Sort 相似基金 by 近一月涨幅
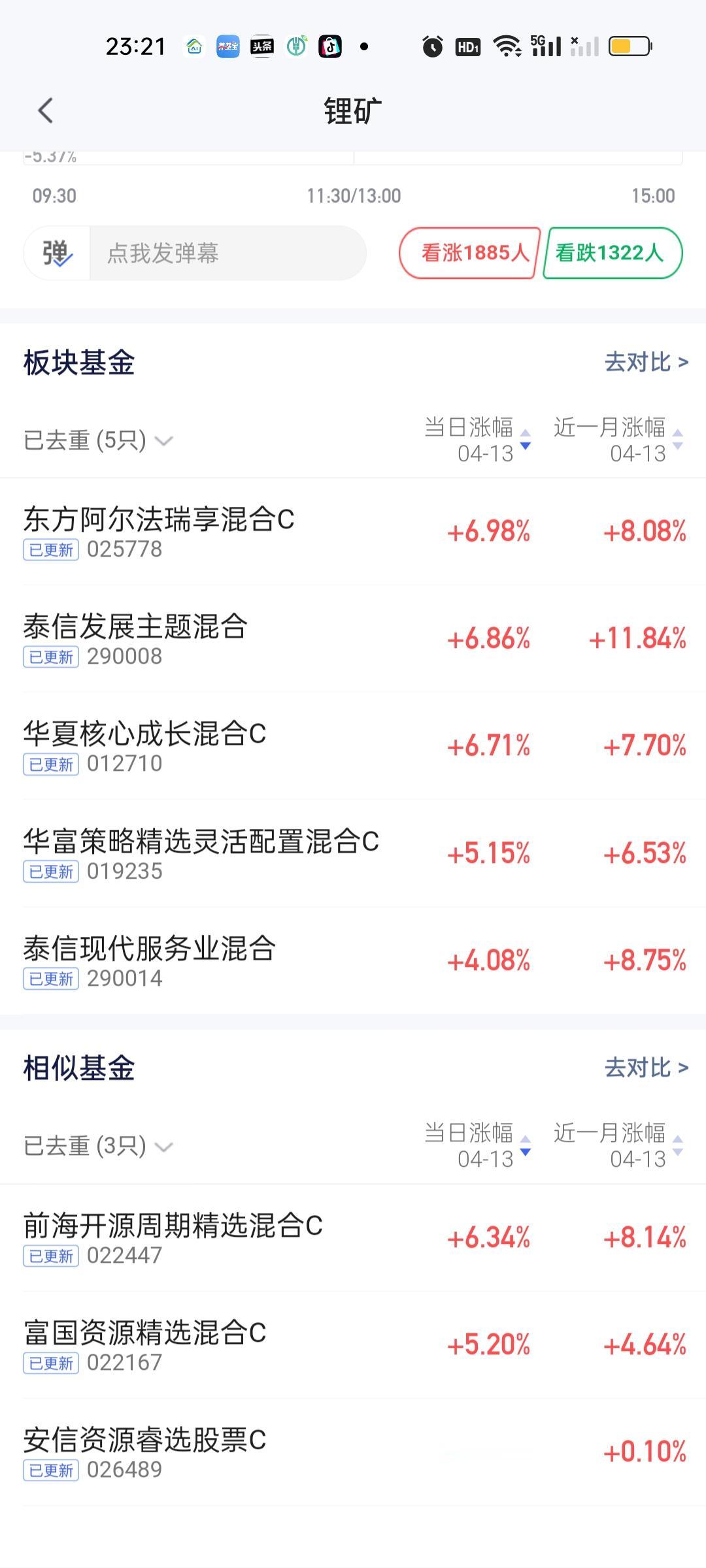 (x=618, y=1145)
